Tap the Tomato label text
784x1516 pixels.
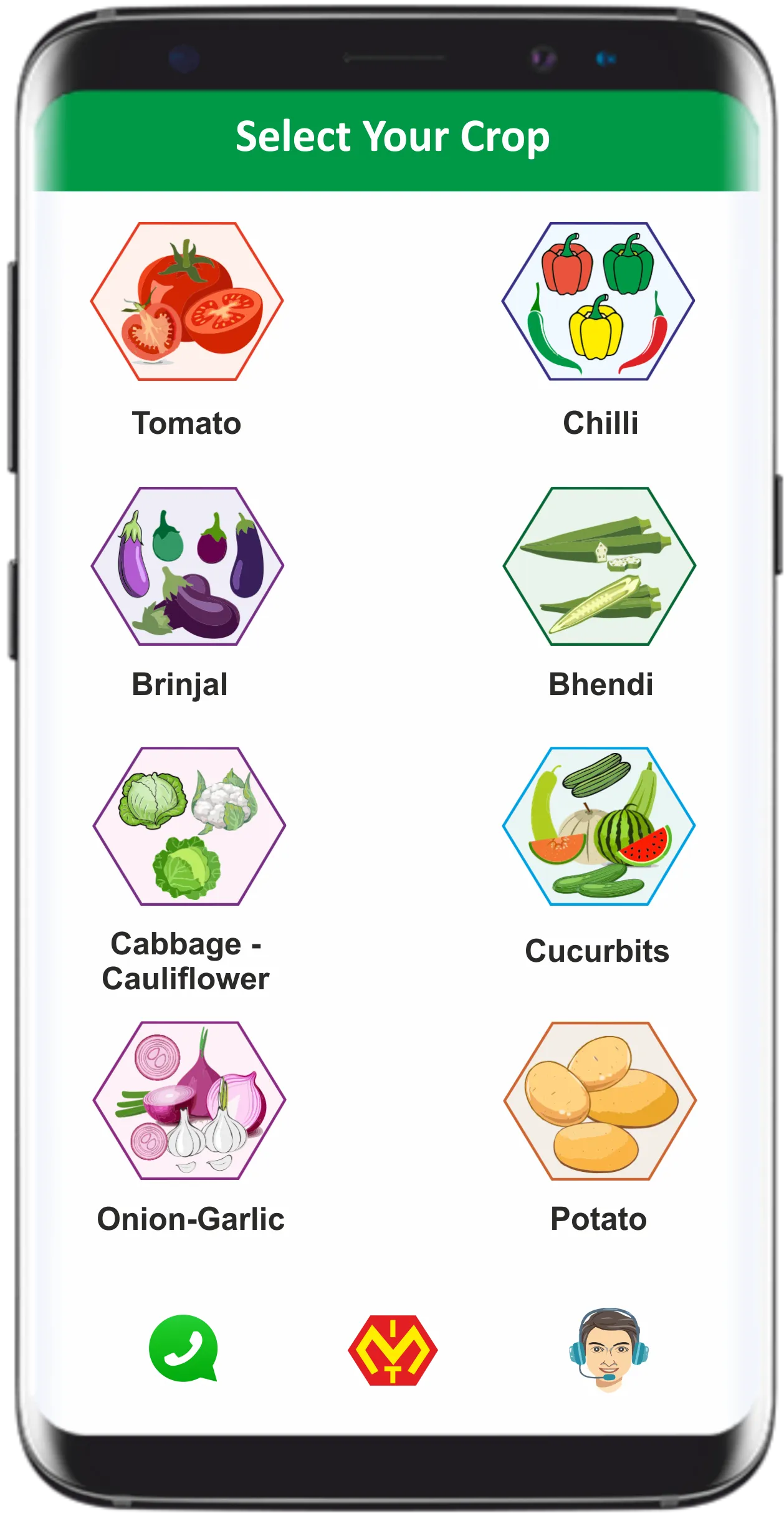[185, 424]
